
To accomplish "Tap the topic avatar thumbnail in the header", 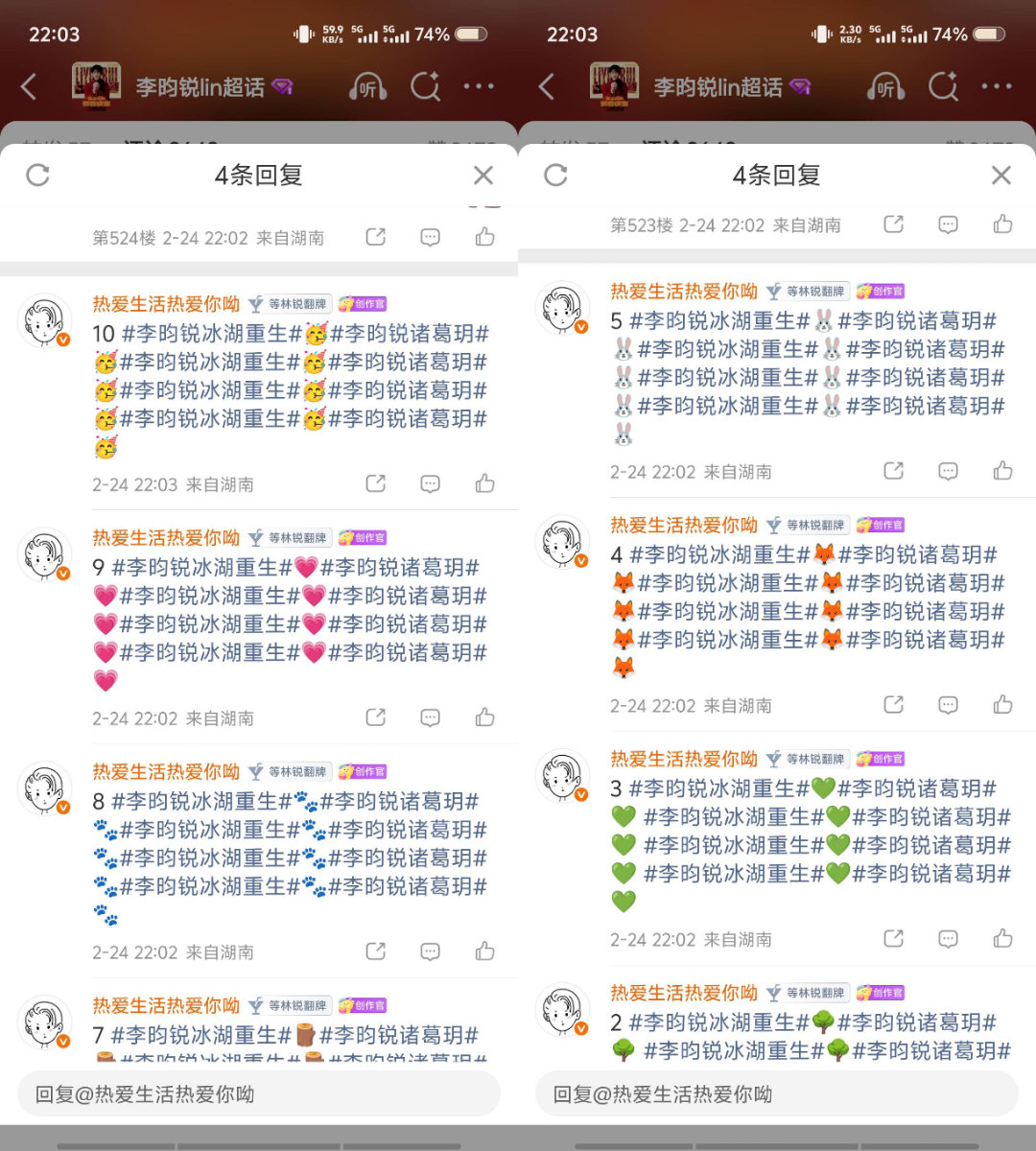I will coord(96,86).
